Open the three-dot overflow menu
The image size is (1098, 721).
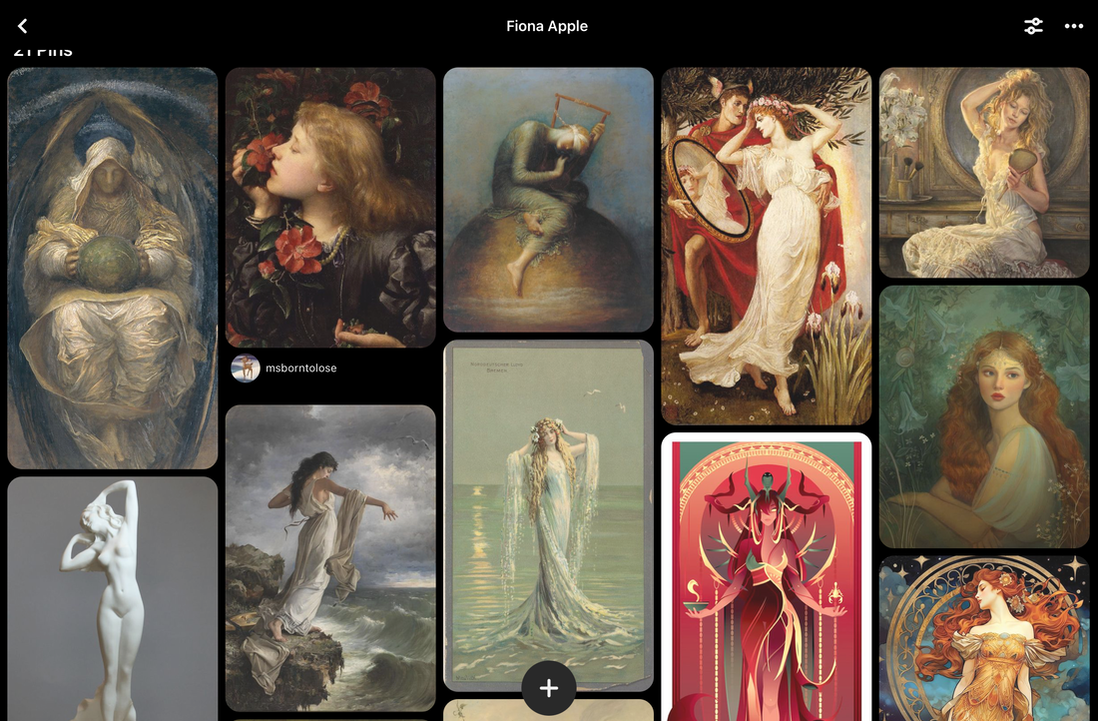(1074, 26)
